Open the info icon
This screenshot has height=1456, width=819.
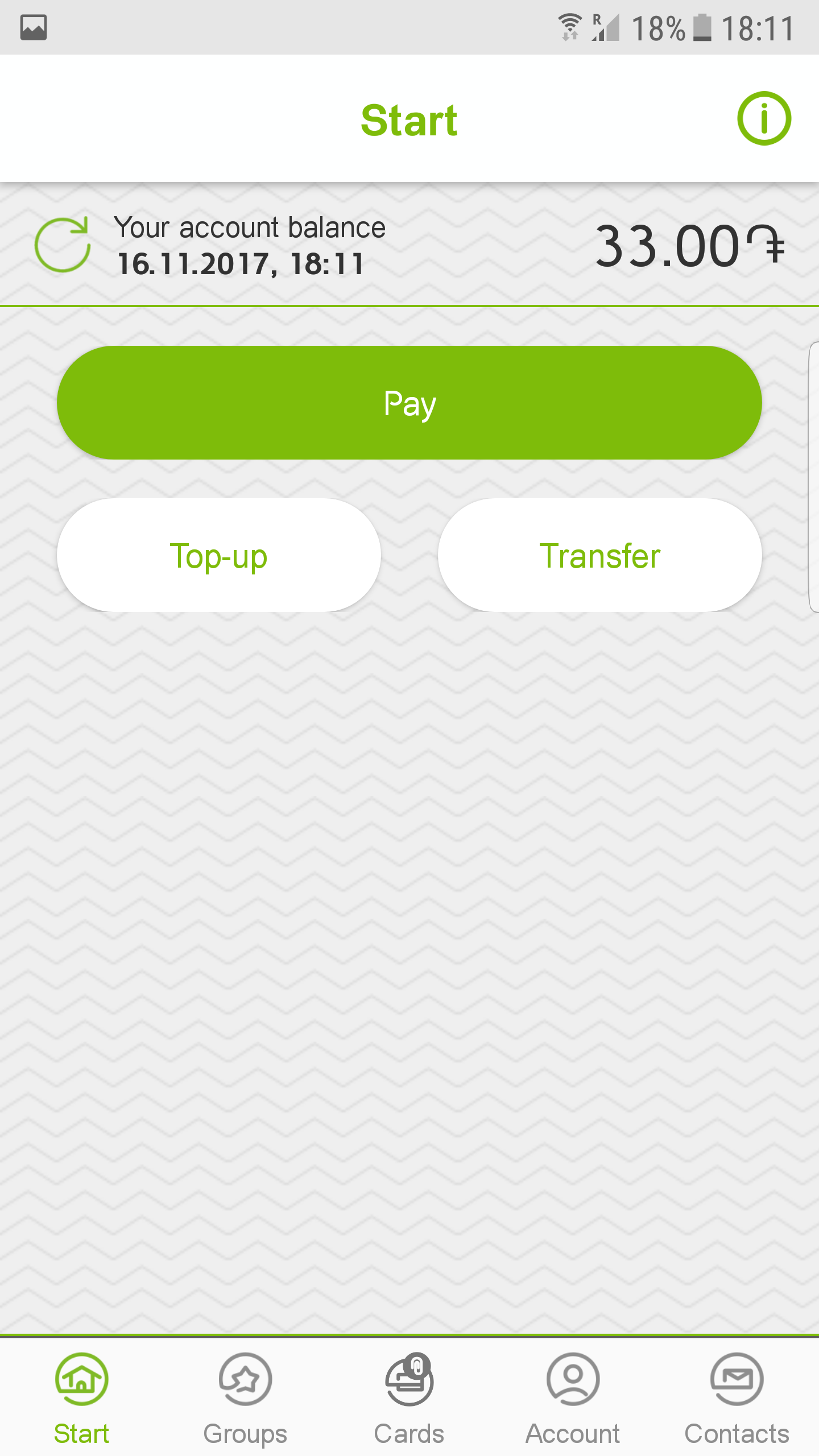point(764,118)
